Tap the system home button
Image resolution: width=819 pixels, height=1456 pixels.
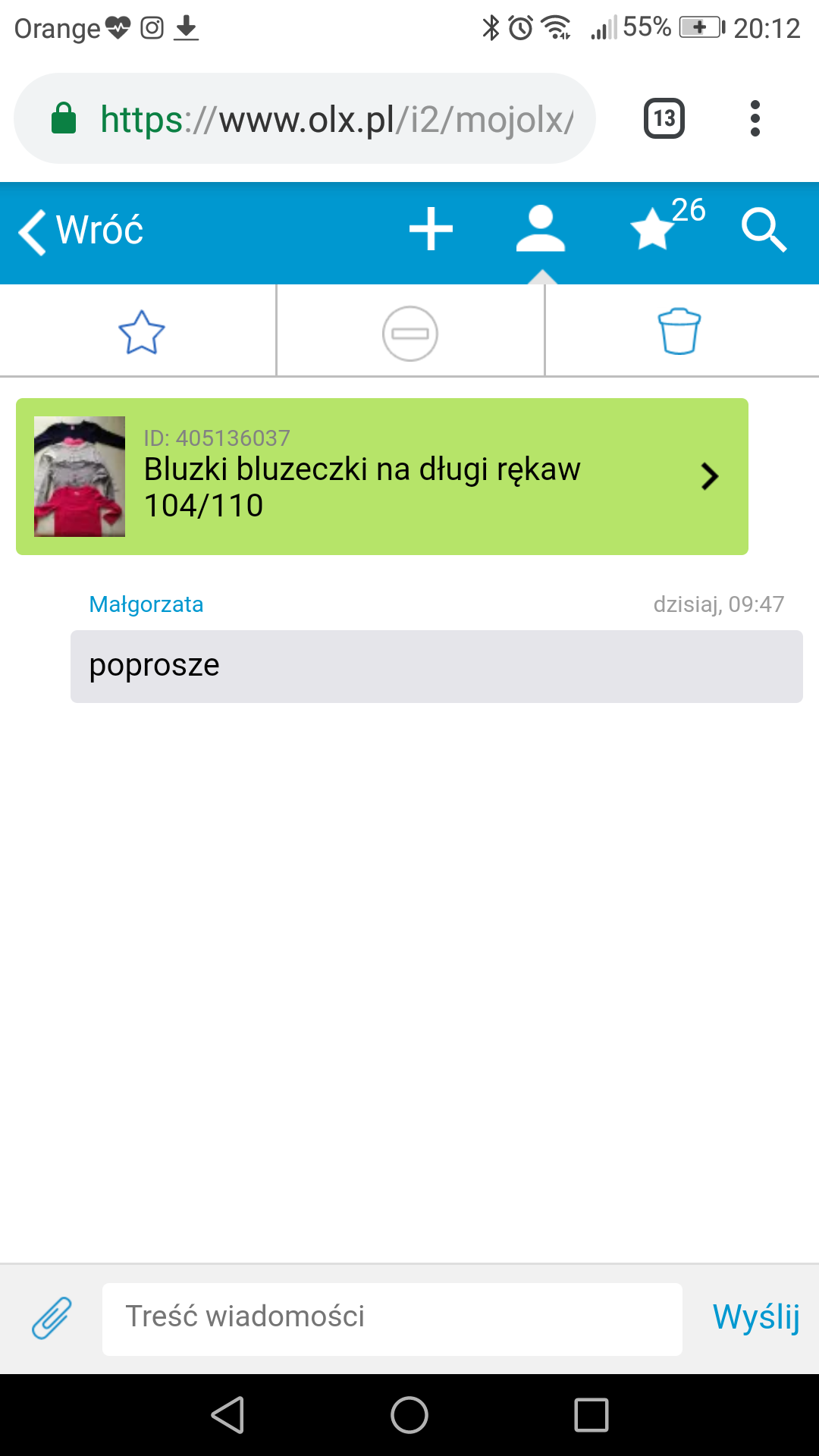[x=409, y=1415]
